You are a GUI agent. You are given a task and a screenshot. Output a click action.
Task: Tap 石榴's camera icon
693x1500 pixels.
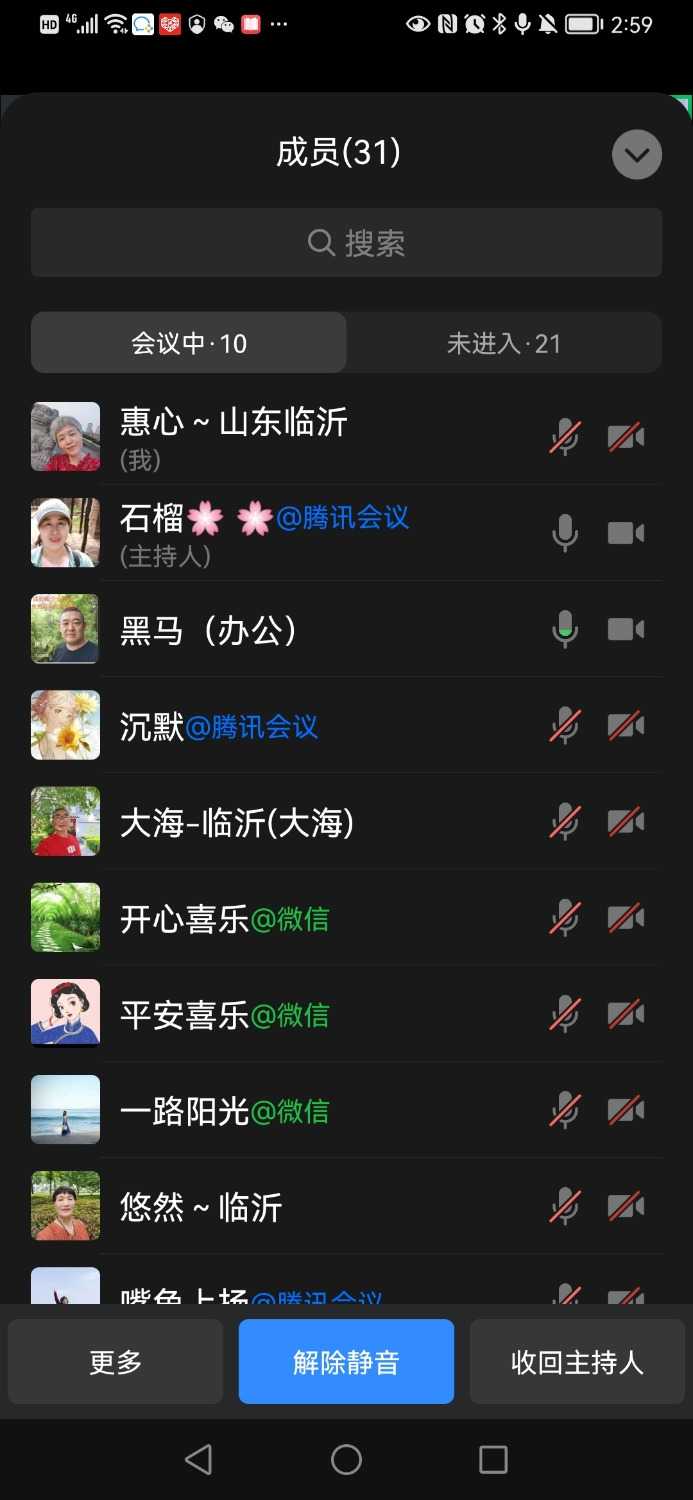point(626,533)
